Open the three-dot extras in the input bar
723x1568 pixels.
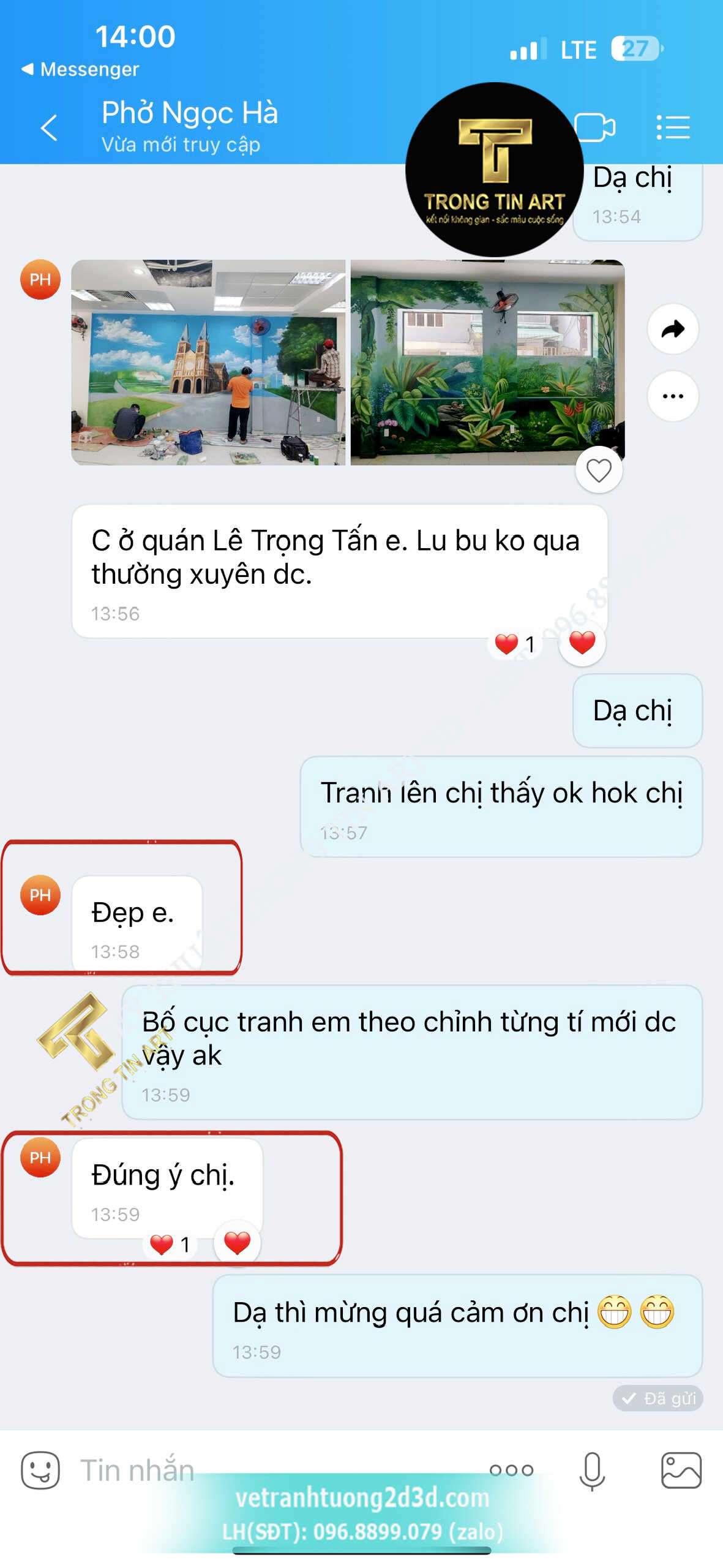click(x=511, y=1470)
